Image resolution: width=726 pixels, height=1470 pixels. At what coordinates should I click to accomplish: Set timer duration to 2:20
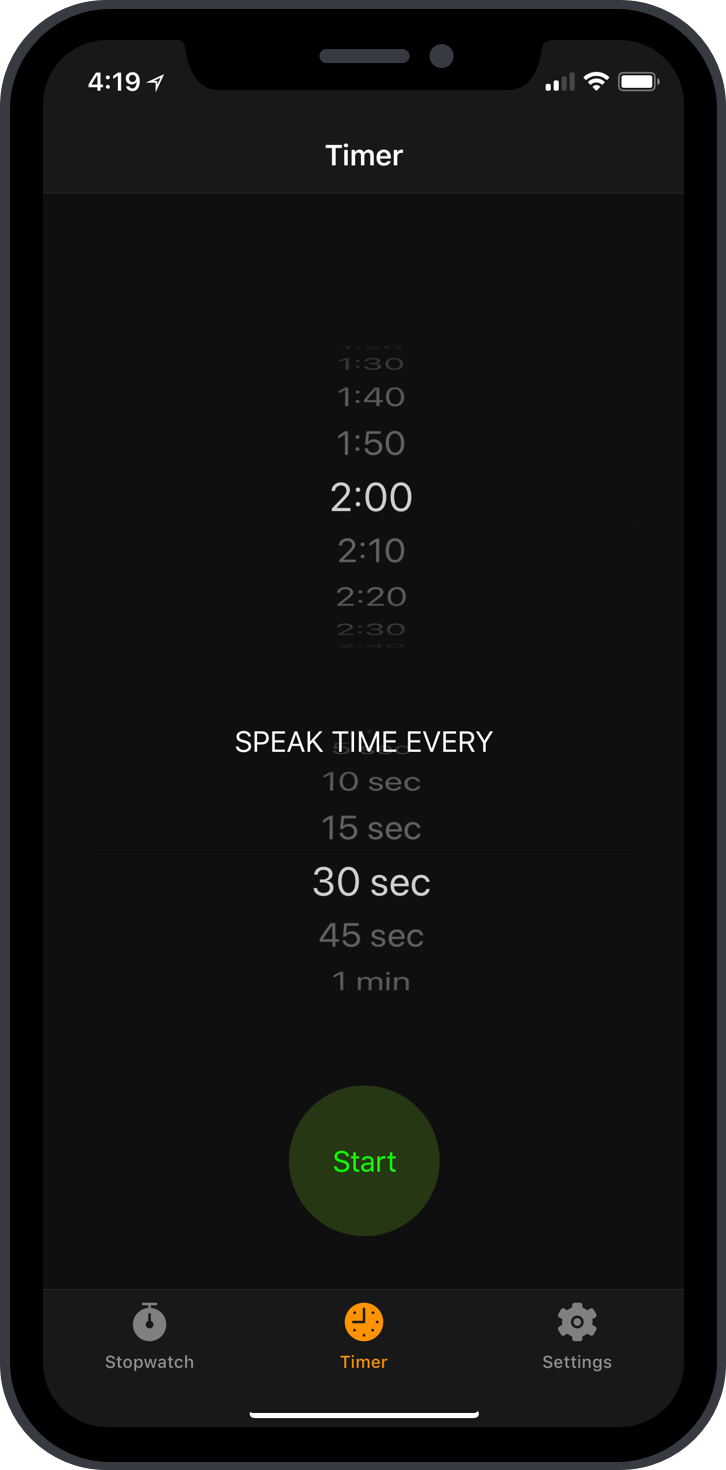point(371,597)
